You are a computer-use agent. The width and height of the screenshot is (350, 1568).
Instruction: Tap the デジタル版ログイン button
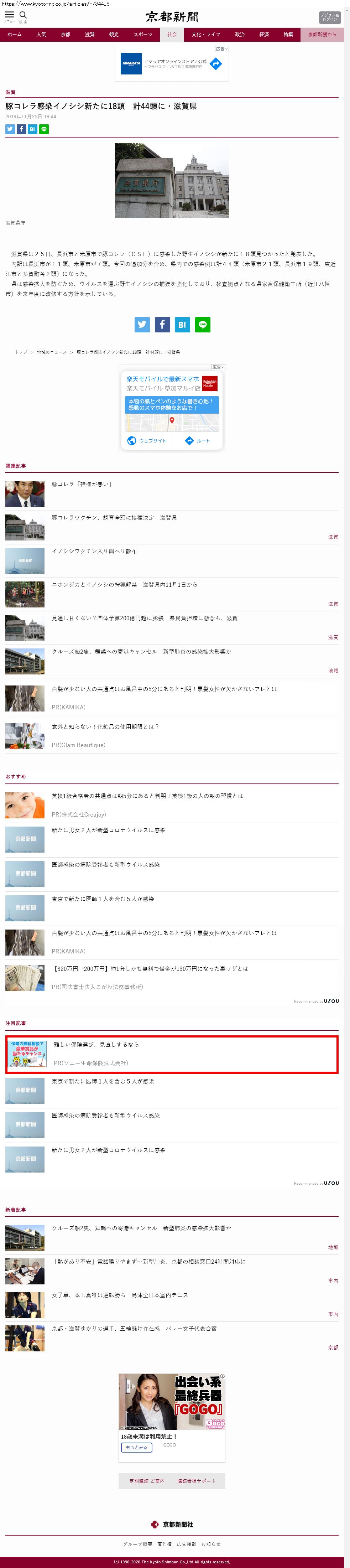point(329,17)
